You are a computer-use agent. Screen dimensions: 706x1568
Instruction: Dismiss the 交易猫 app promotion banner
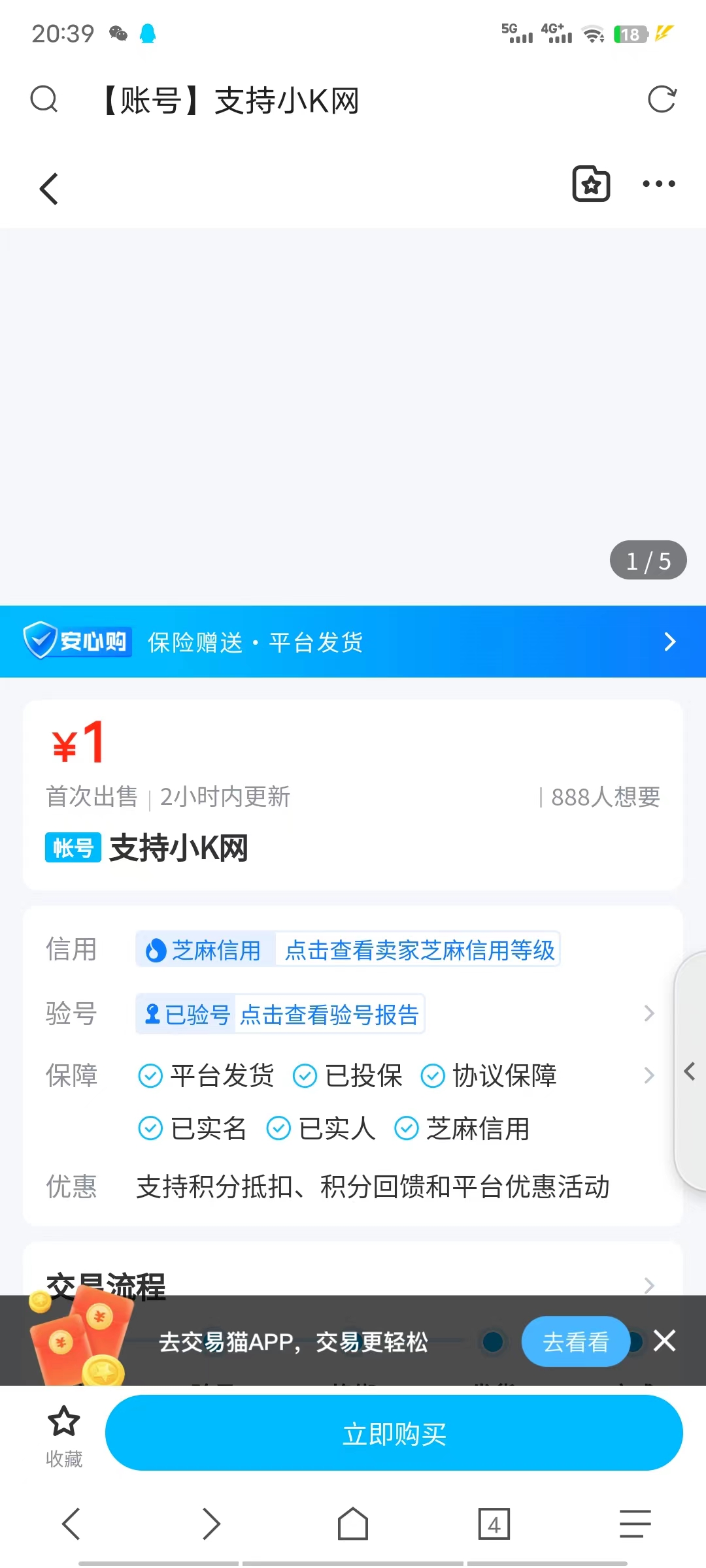click(664, 1341)
